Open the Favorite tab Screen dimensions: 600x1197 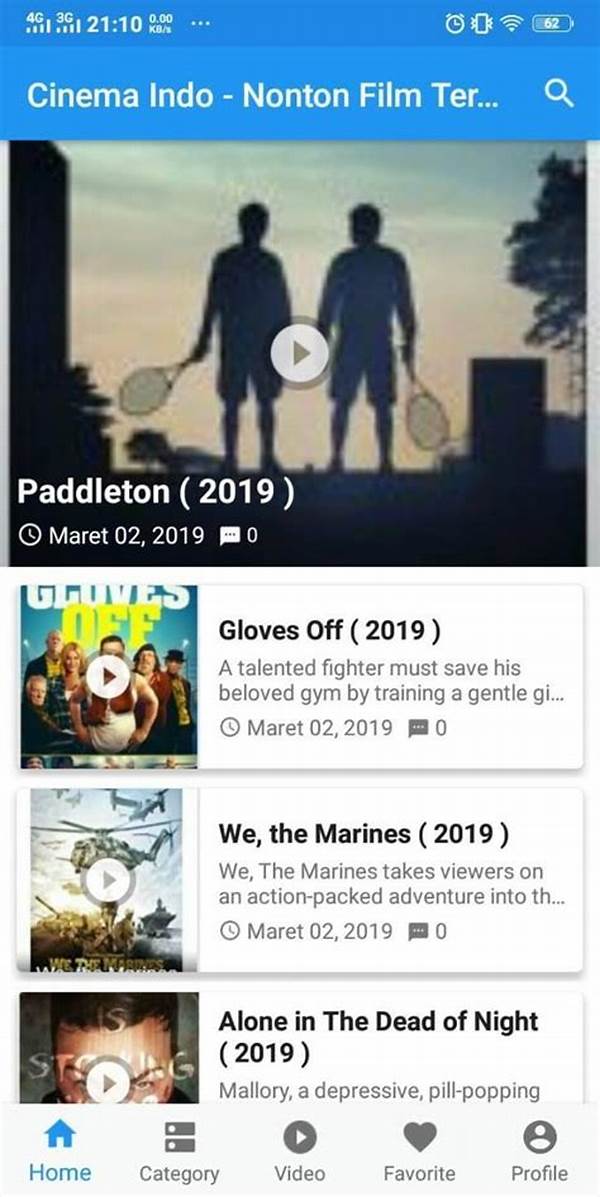(x=419, y=1152)
